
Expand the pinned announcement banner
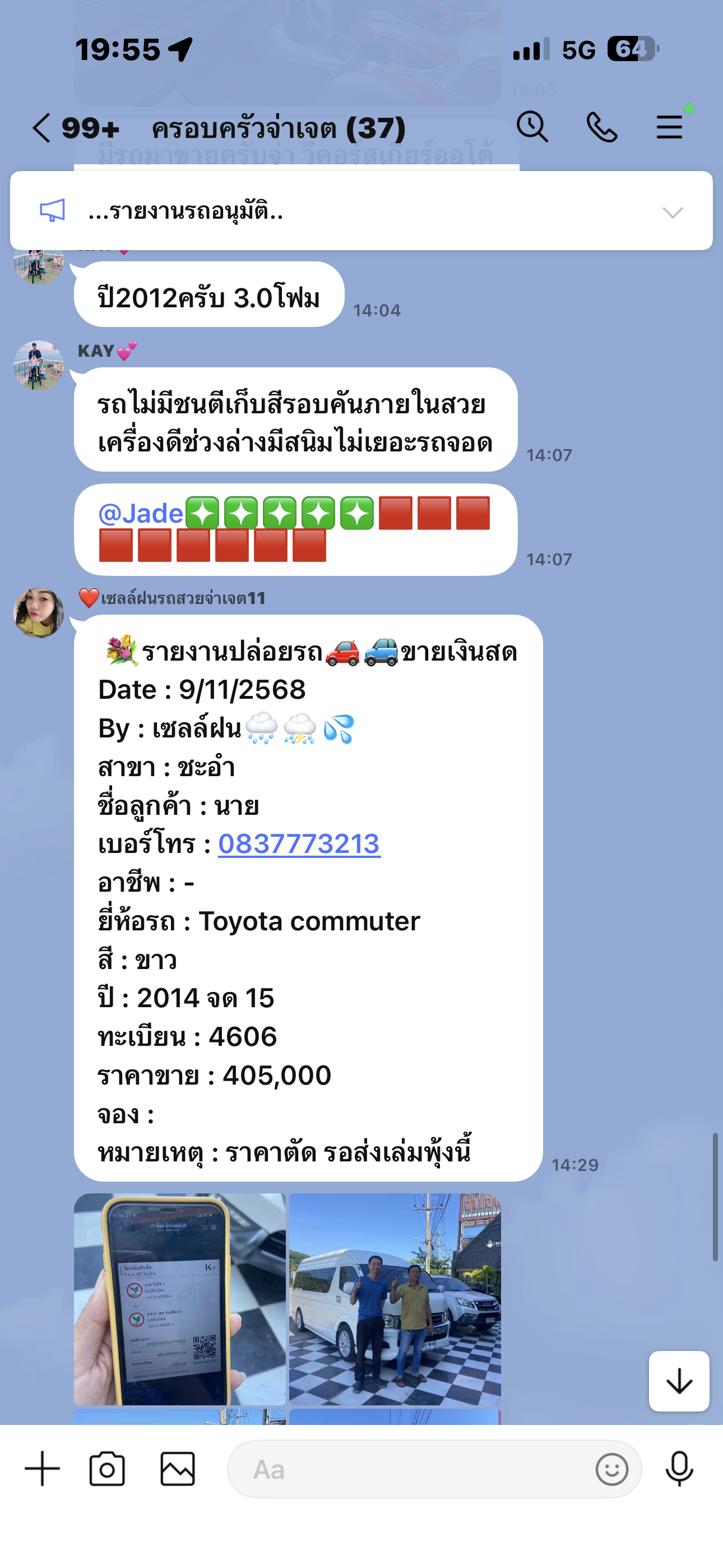point(673,212)
